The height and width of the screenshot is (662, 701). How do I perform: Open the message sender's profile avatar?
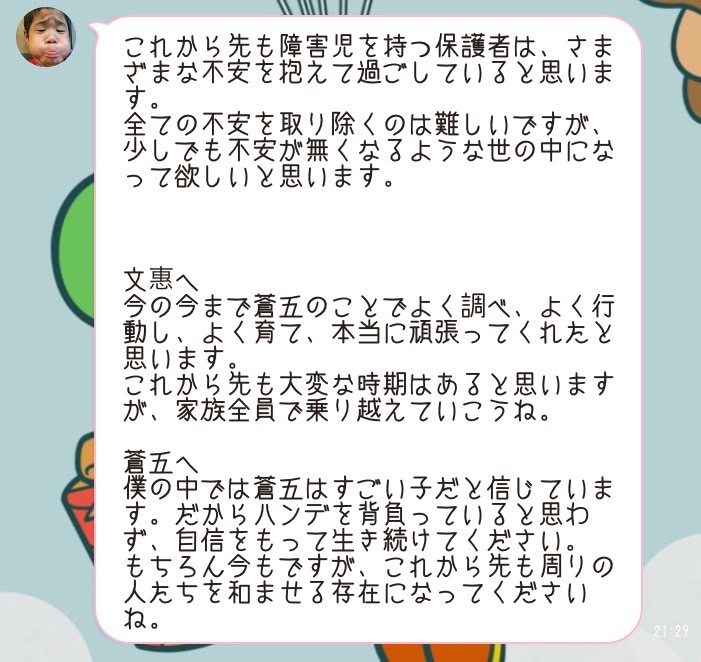pos(45,37)
